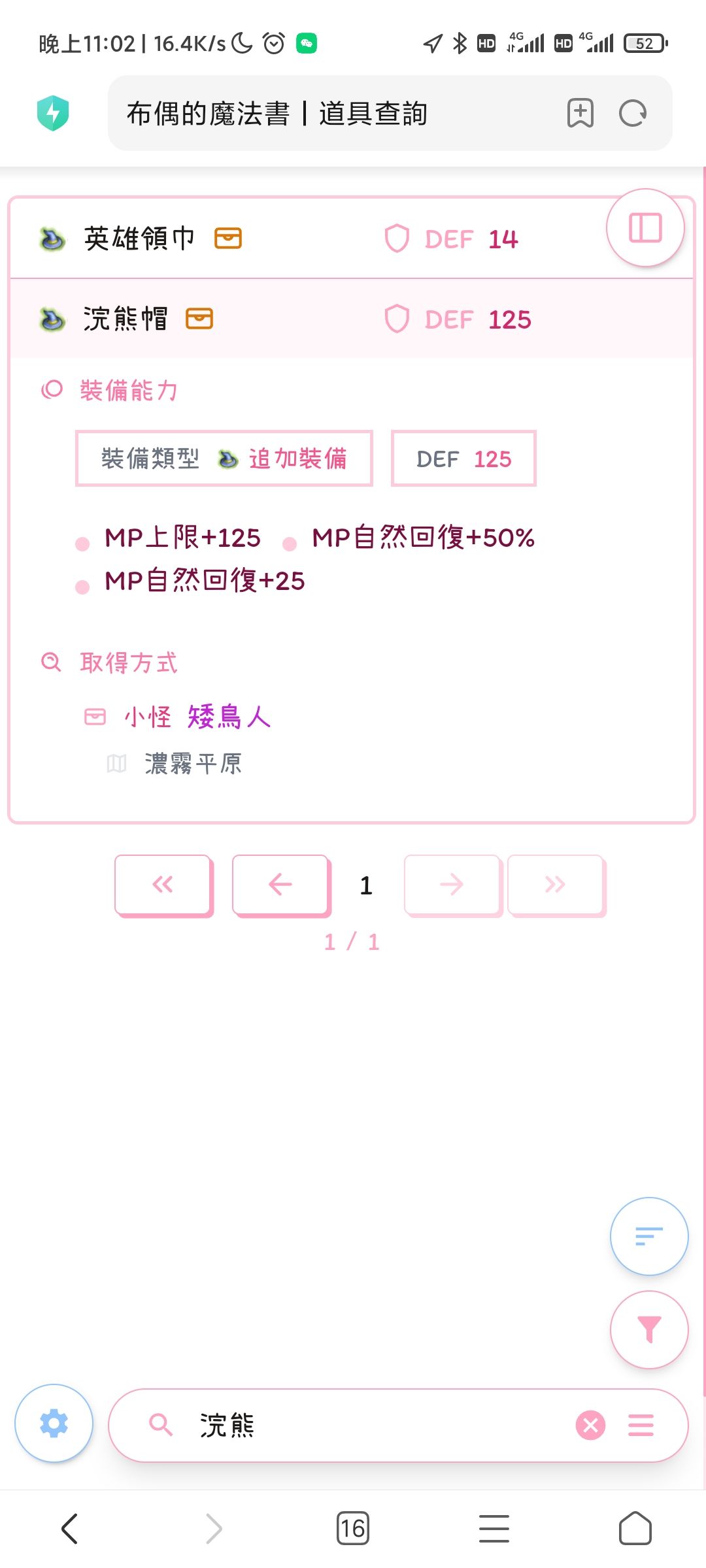Open the sort options icon
The image size is (706, 1568).
click(648, 1236)
